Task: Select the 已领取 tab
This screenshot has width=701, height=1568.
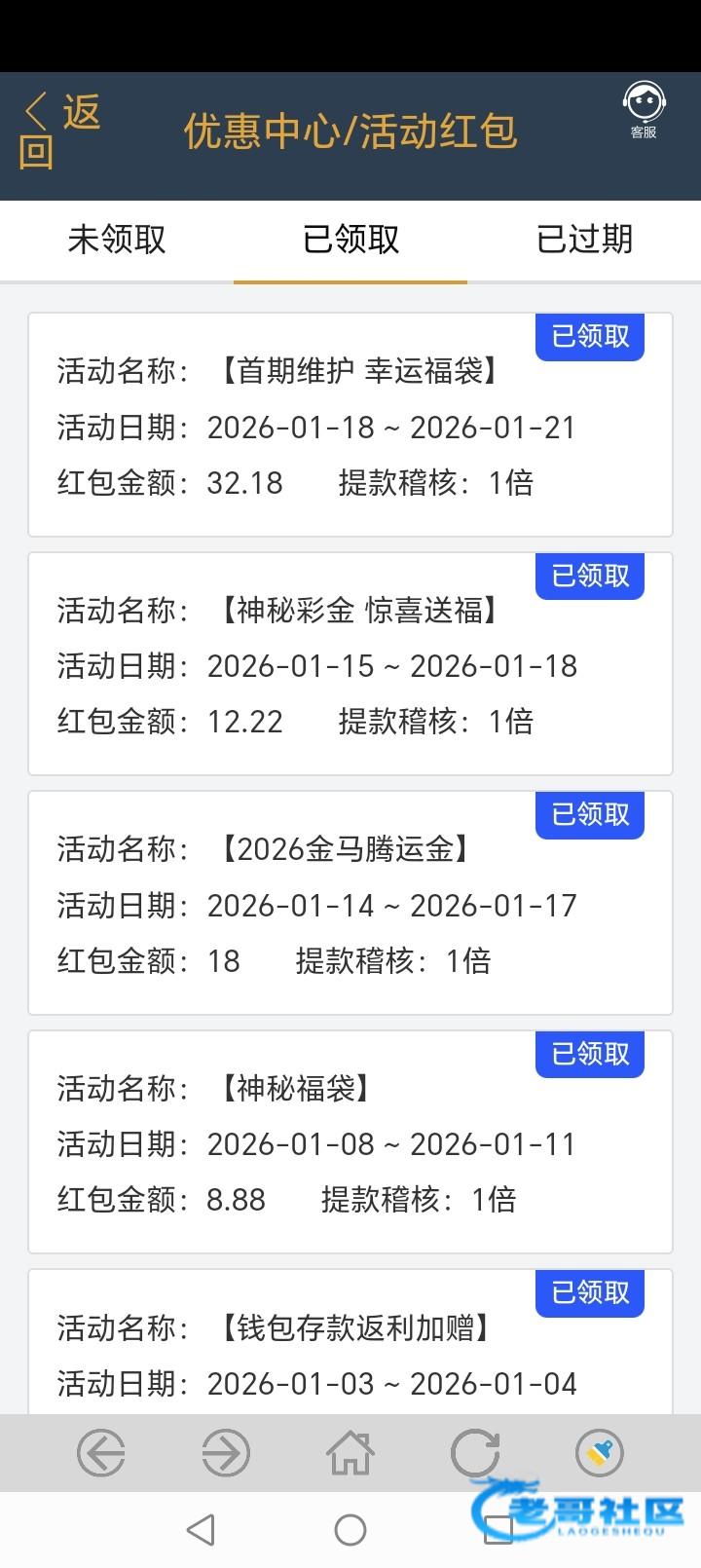Action: [x=350, y=240]
